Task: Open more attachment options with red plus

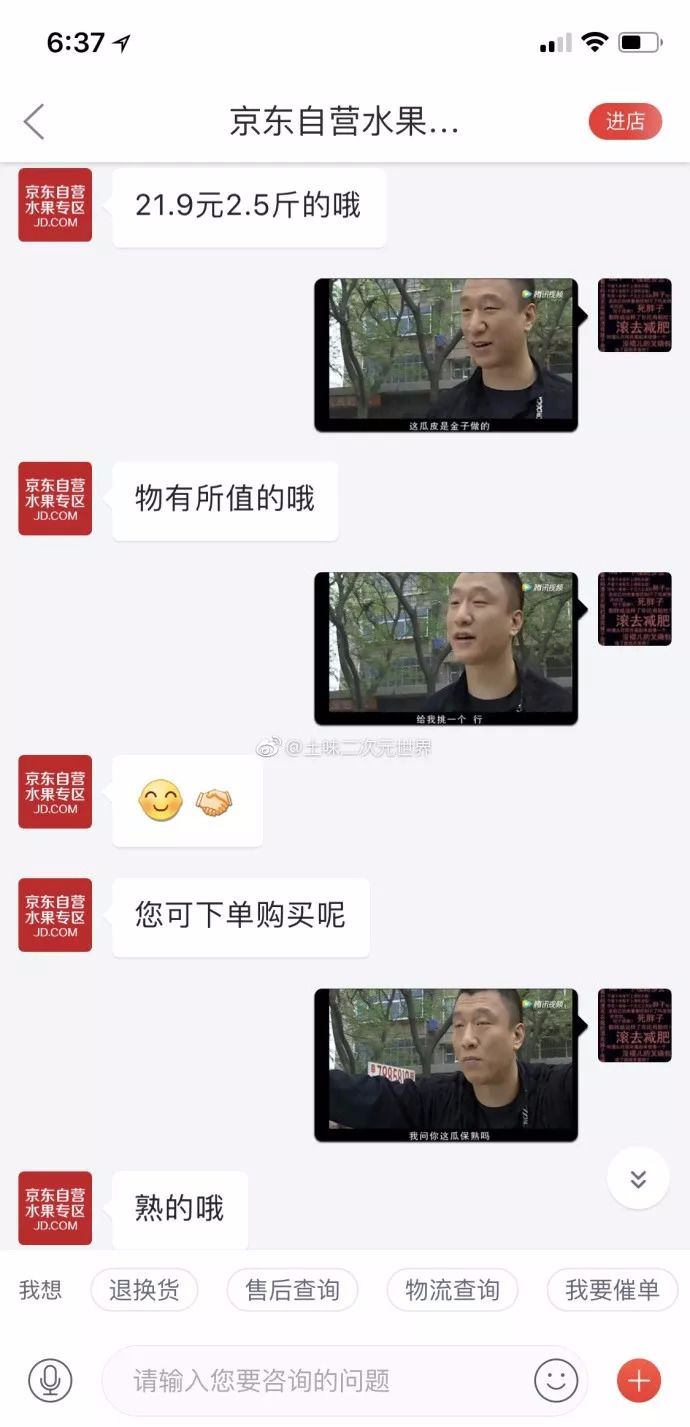Action: pyautogui.click(x=639, y=1381)
